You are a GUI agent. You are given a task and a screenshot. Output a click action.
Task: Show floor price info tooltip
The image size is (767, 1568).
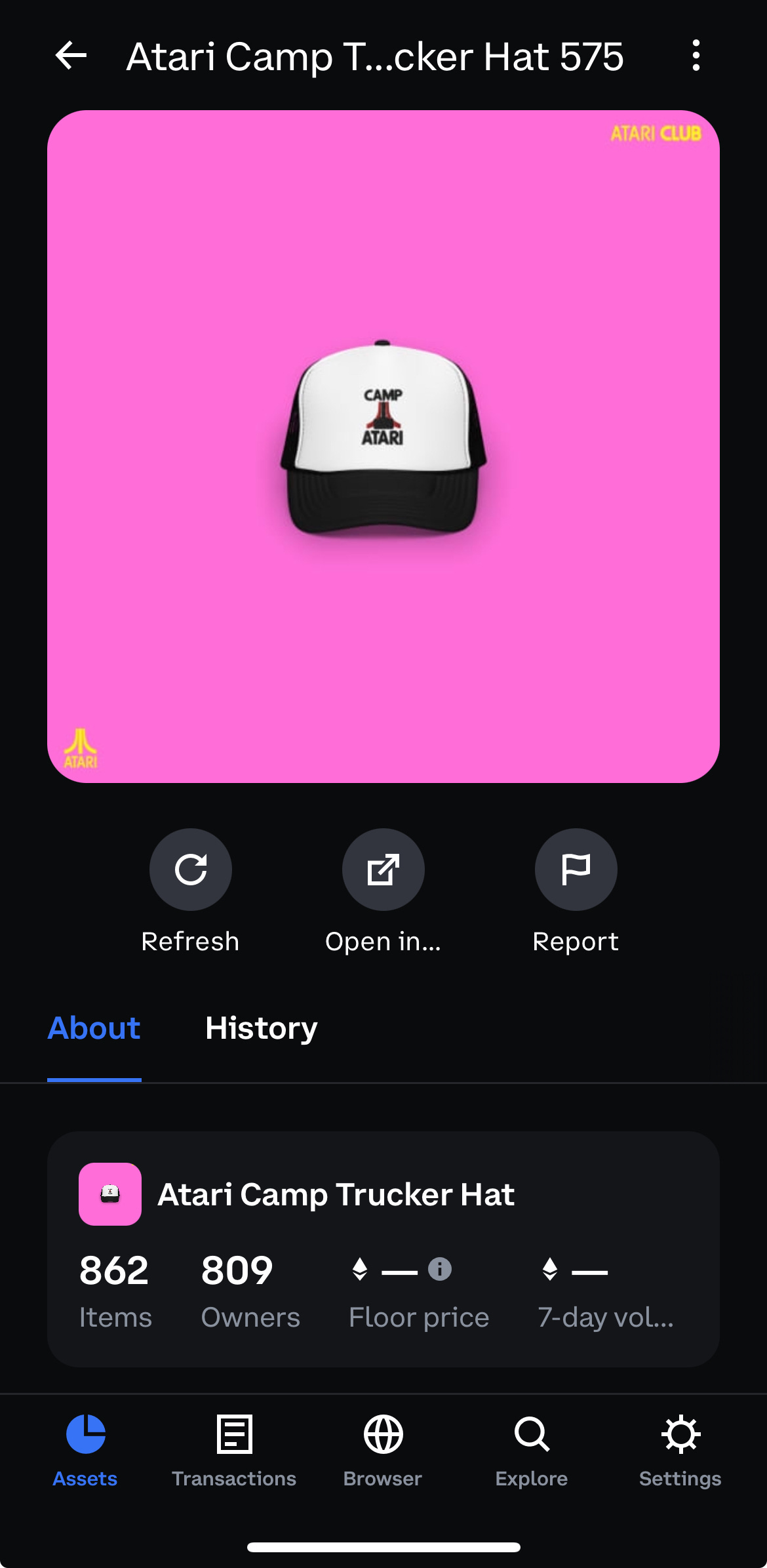pos(440,1269)
